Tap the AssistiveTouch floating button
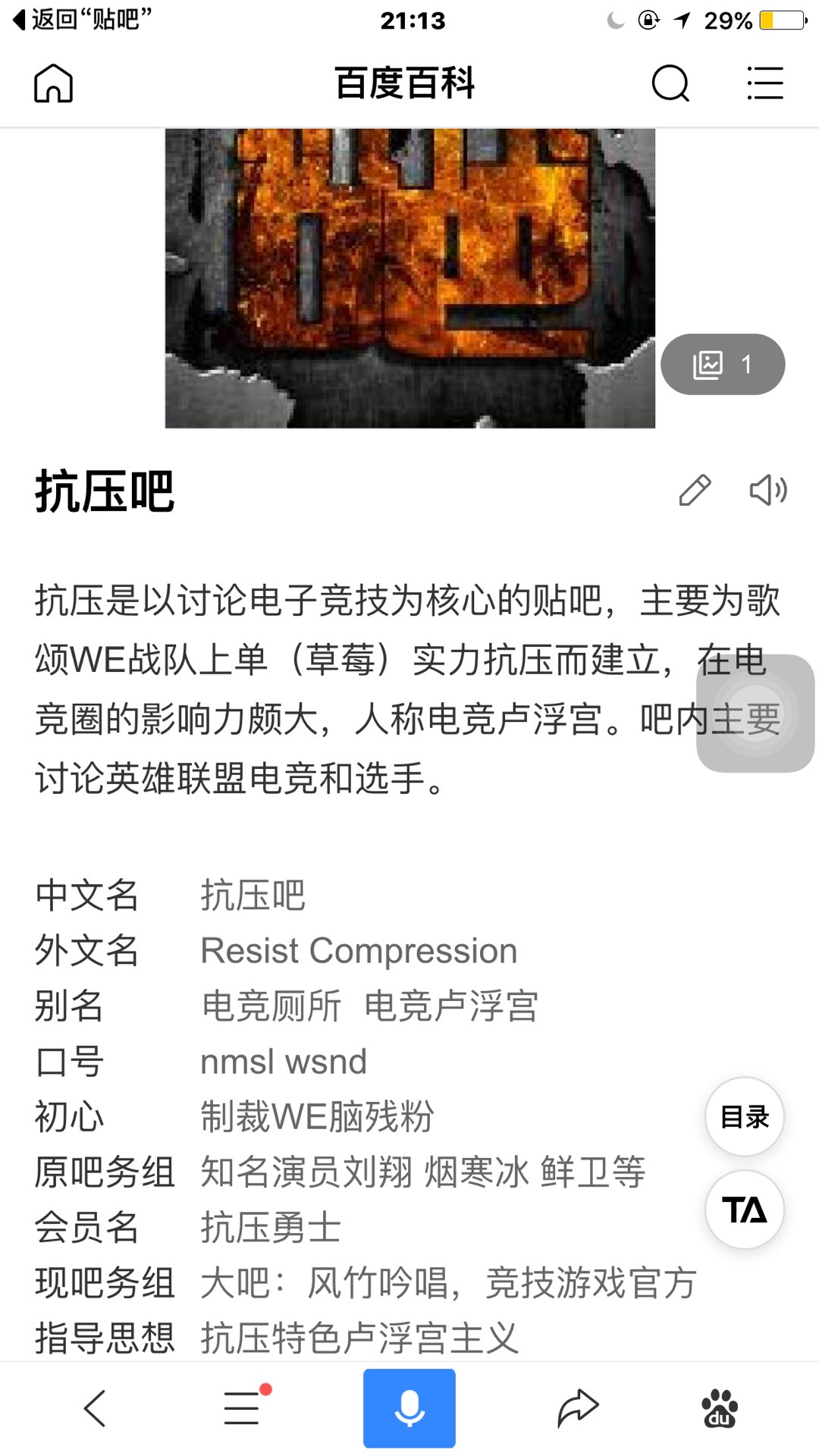819x1456 pixels. tap(755, 714)
